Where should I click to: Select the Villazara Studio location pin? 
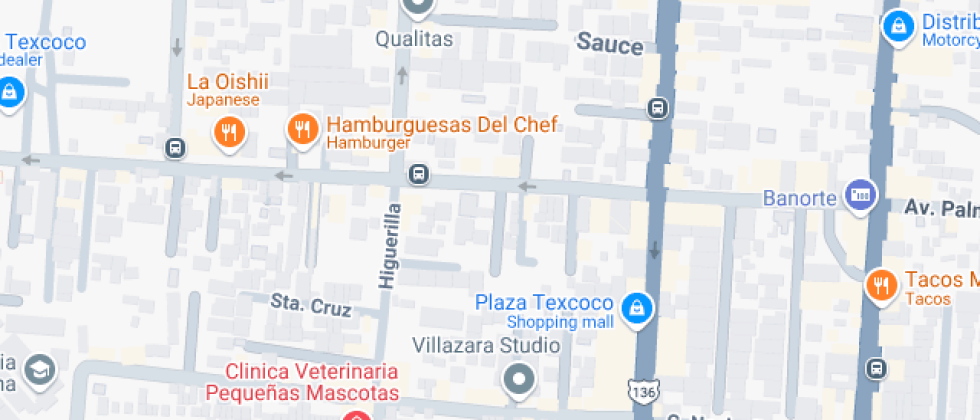click(x=518, y=379)
